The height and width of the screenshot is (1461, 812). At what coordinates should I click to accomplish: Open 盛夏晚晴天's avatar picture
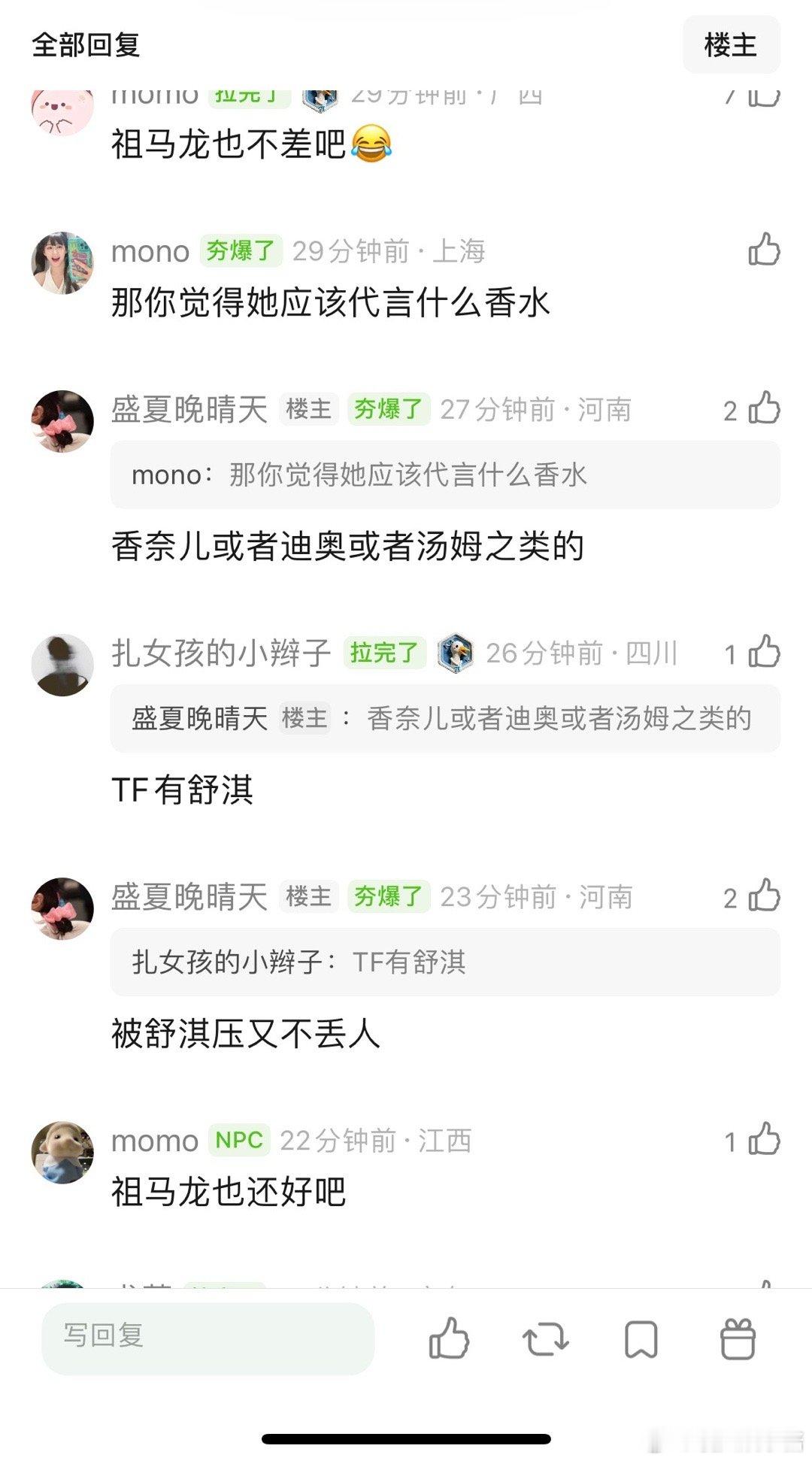pyautogui.click(x=63, y=421)
